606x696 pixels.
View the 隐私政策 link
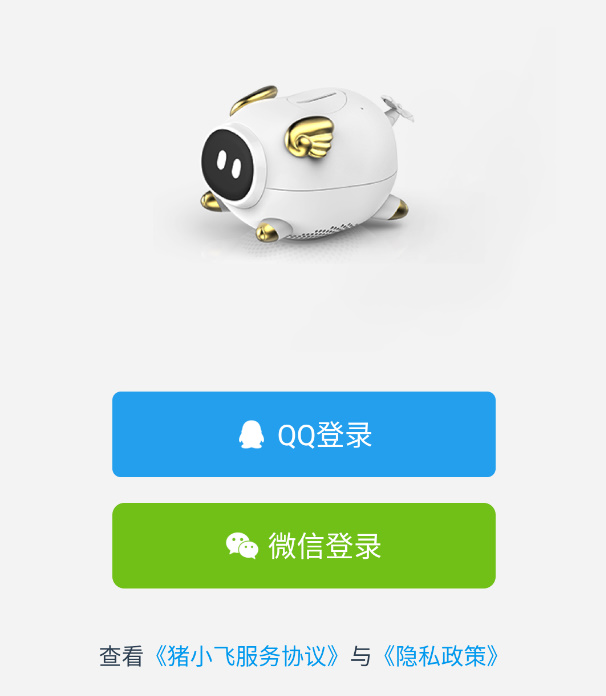(439, 656)
